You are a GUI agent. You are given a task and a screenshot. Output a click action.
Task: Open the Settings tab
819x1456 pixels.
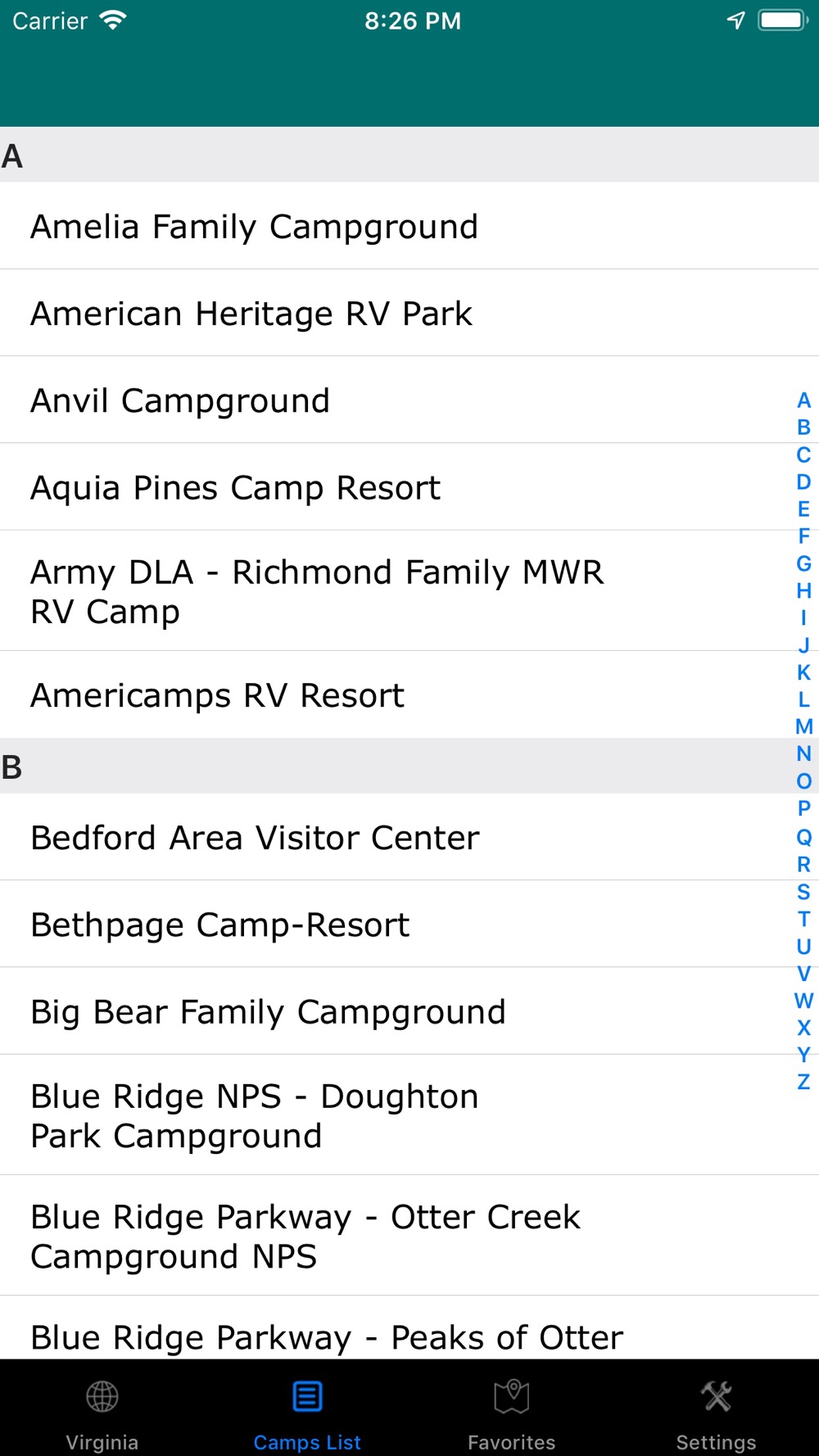pyautogui.click(x=717, y=1415)
